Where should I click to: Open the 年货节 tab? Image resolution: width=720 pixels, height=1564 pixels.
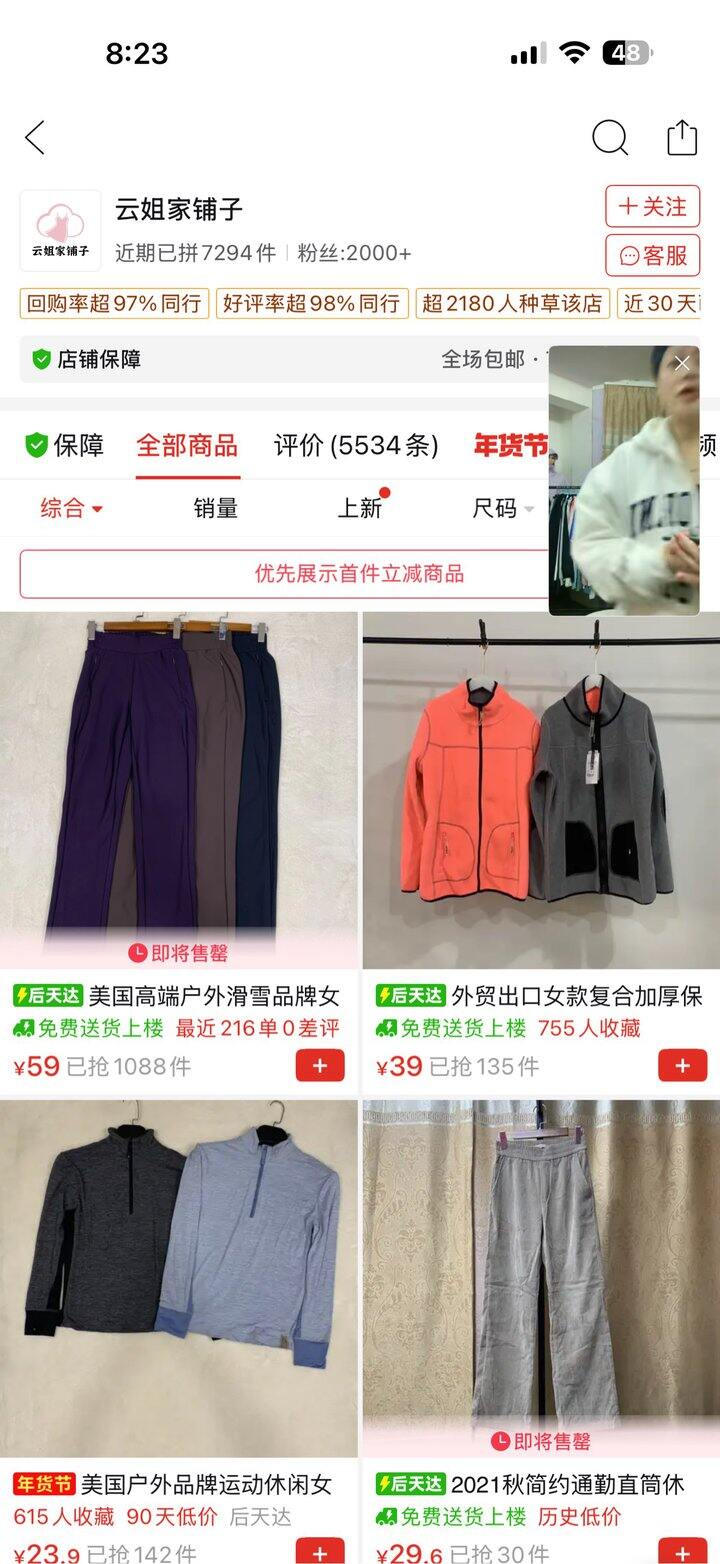coord(510,445)
